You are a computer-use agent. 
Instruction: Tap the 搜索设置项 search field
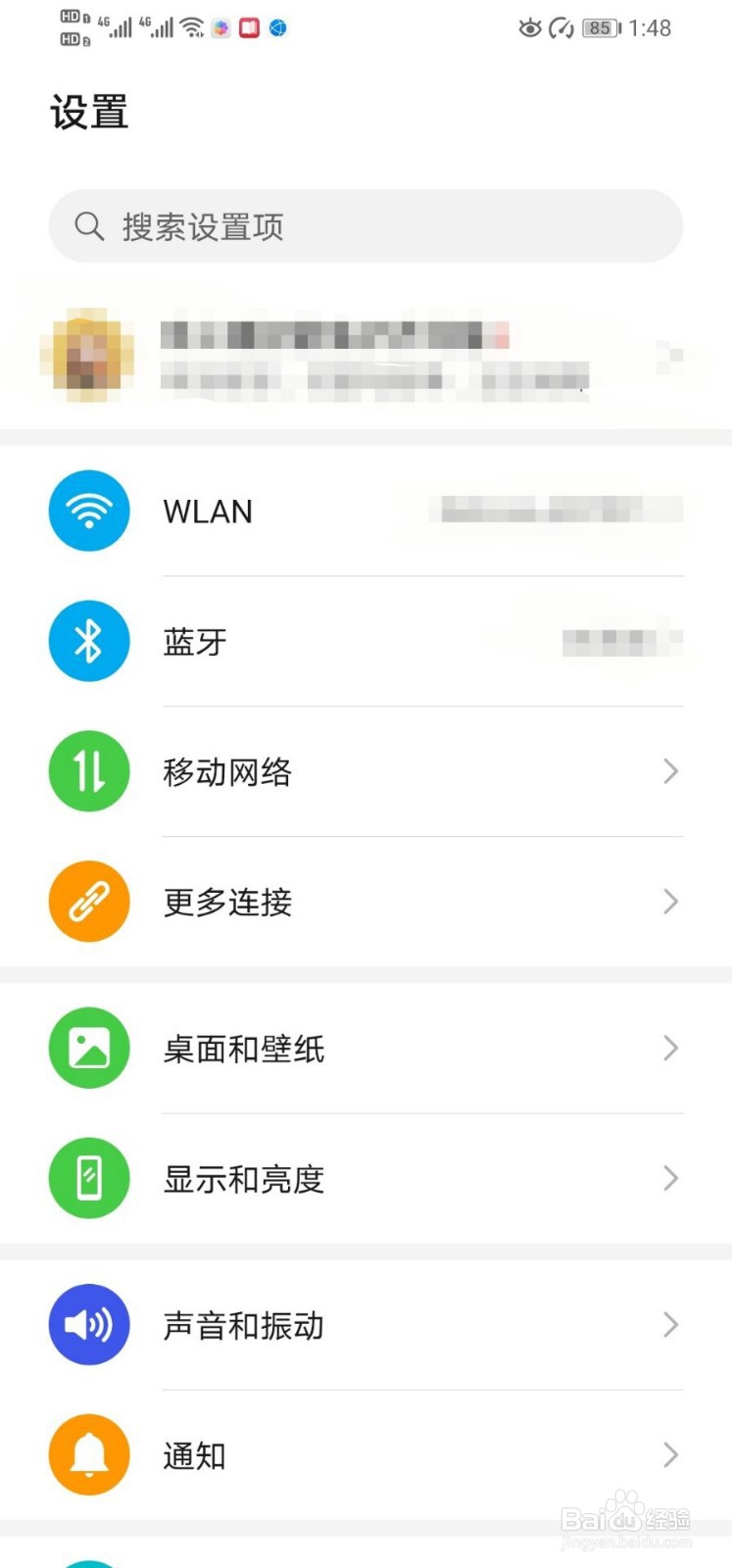pos(366,226)
